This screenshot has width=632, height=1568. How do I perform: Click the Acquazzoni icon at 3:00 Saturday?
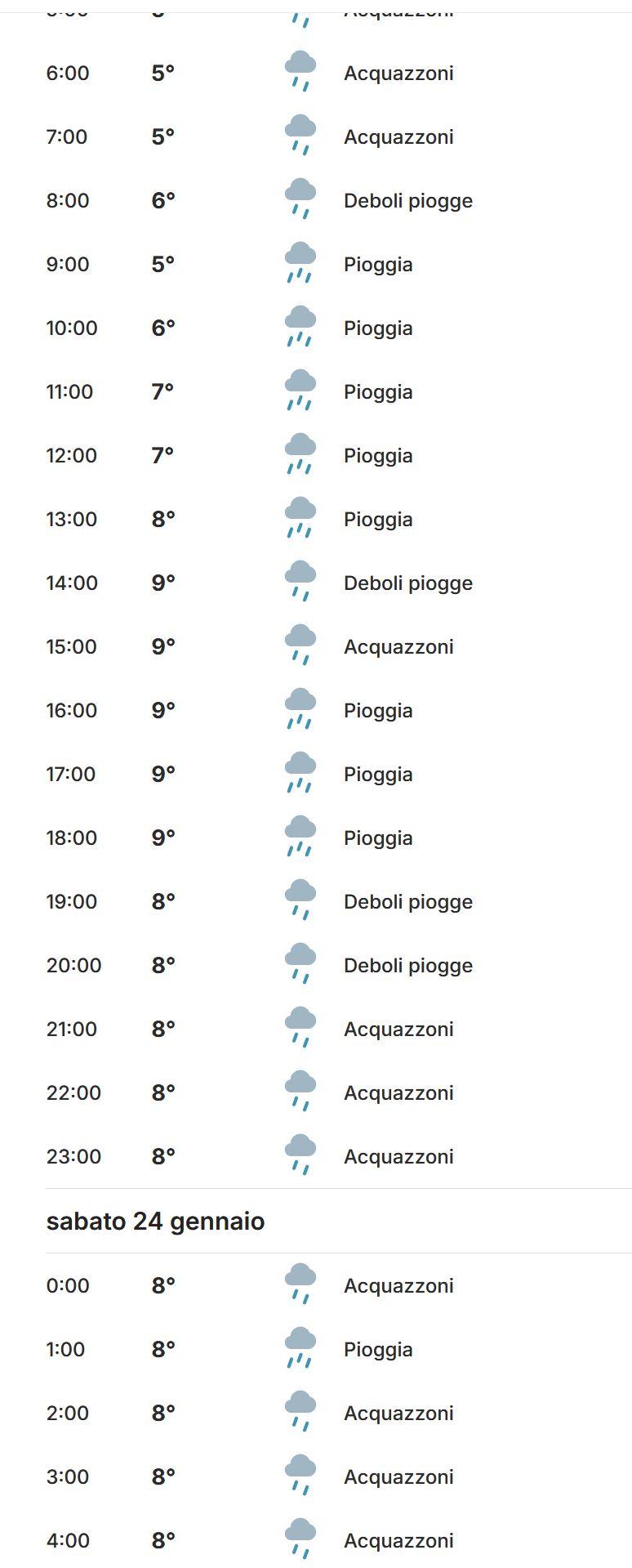[x=299, y=1476]
